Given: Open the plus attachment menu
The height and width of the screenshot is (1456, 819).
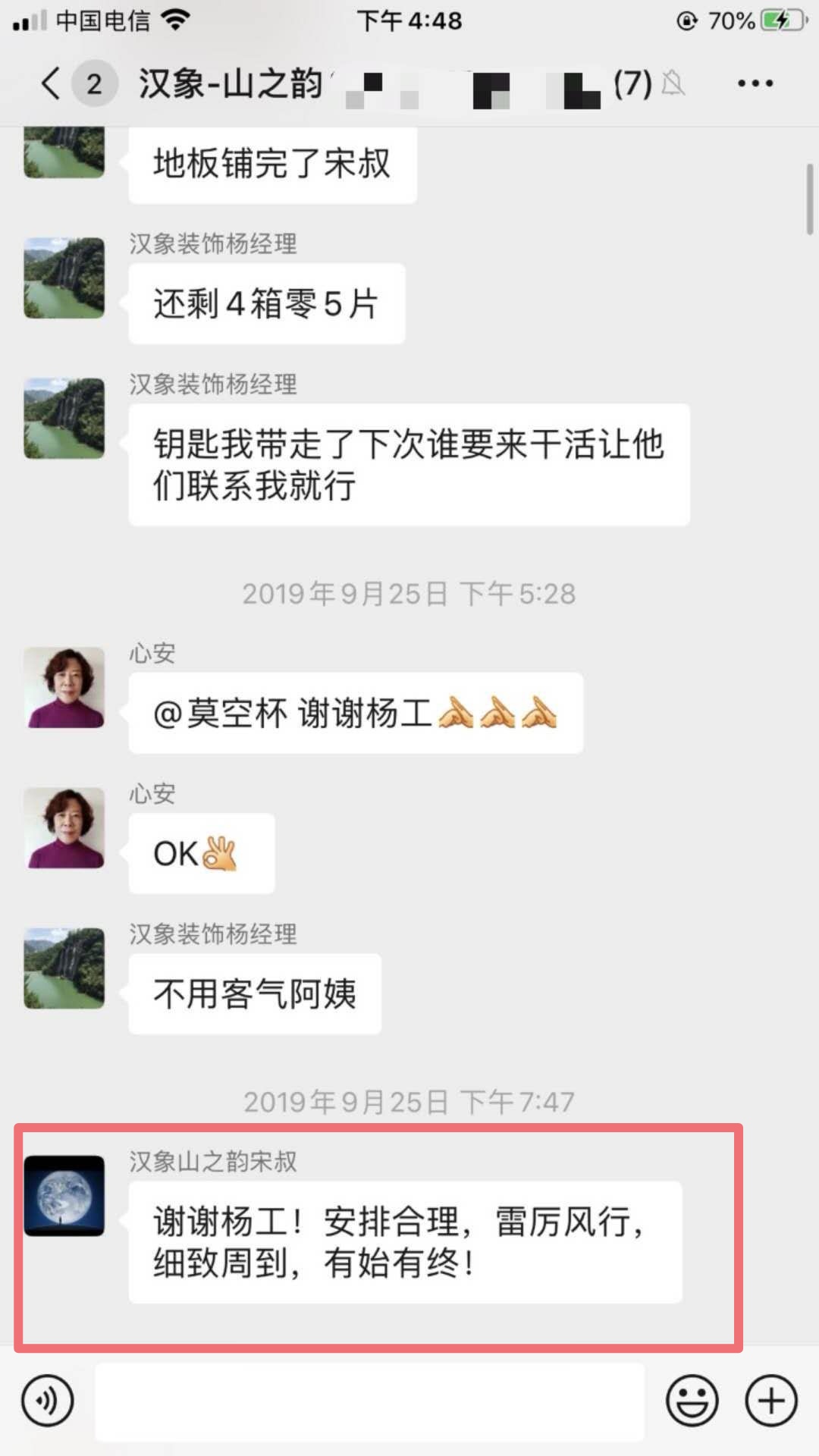Looking at the screenshot, I should point(771,1401).
